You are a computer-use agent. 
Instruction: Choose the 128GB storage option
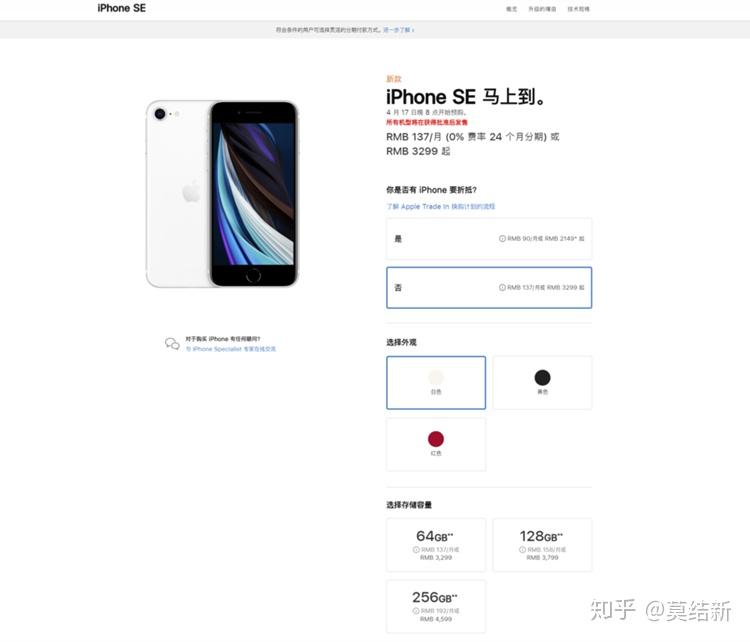point(542,545)
